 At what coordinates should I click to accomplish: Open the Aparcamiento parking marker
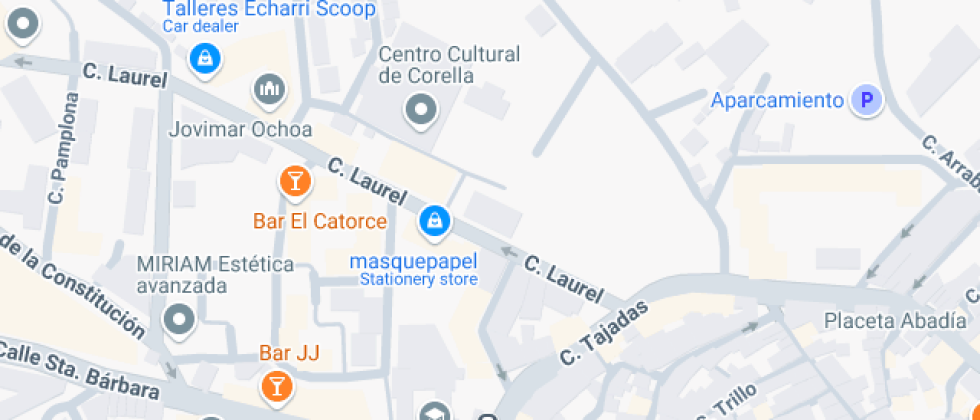coord(867,99)
